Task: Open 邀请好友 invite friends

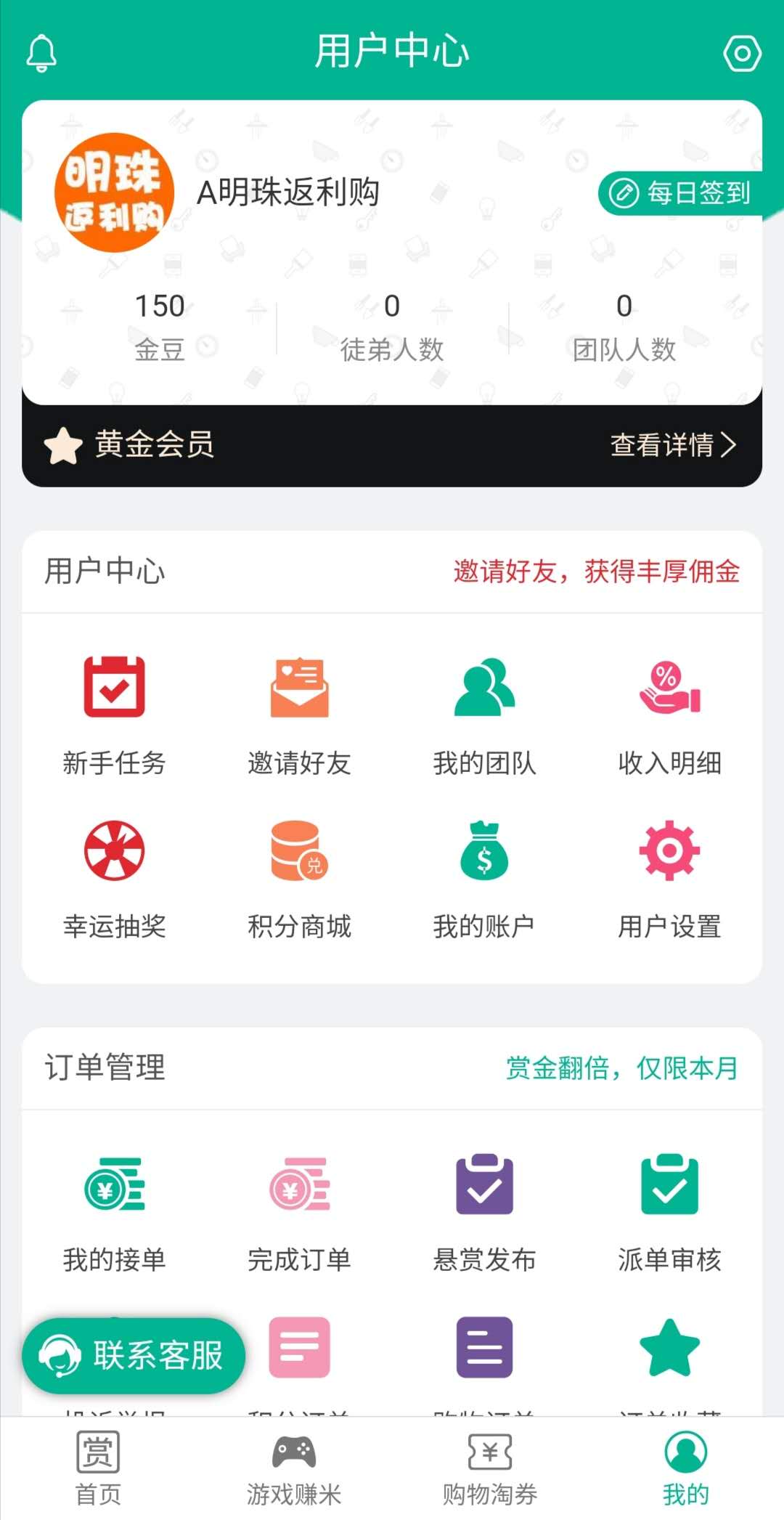Action: coord(300,715)
